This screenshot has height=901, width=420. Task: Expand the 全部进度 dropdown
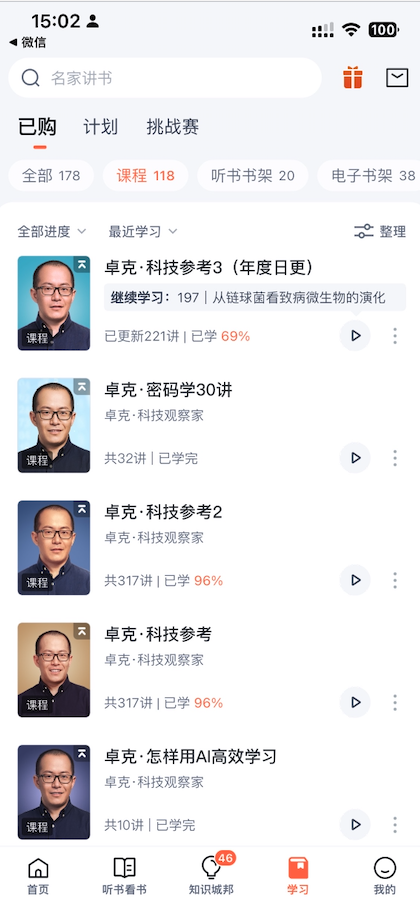pyautogui.click(x=52, y=232)
